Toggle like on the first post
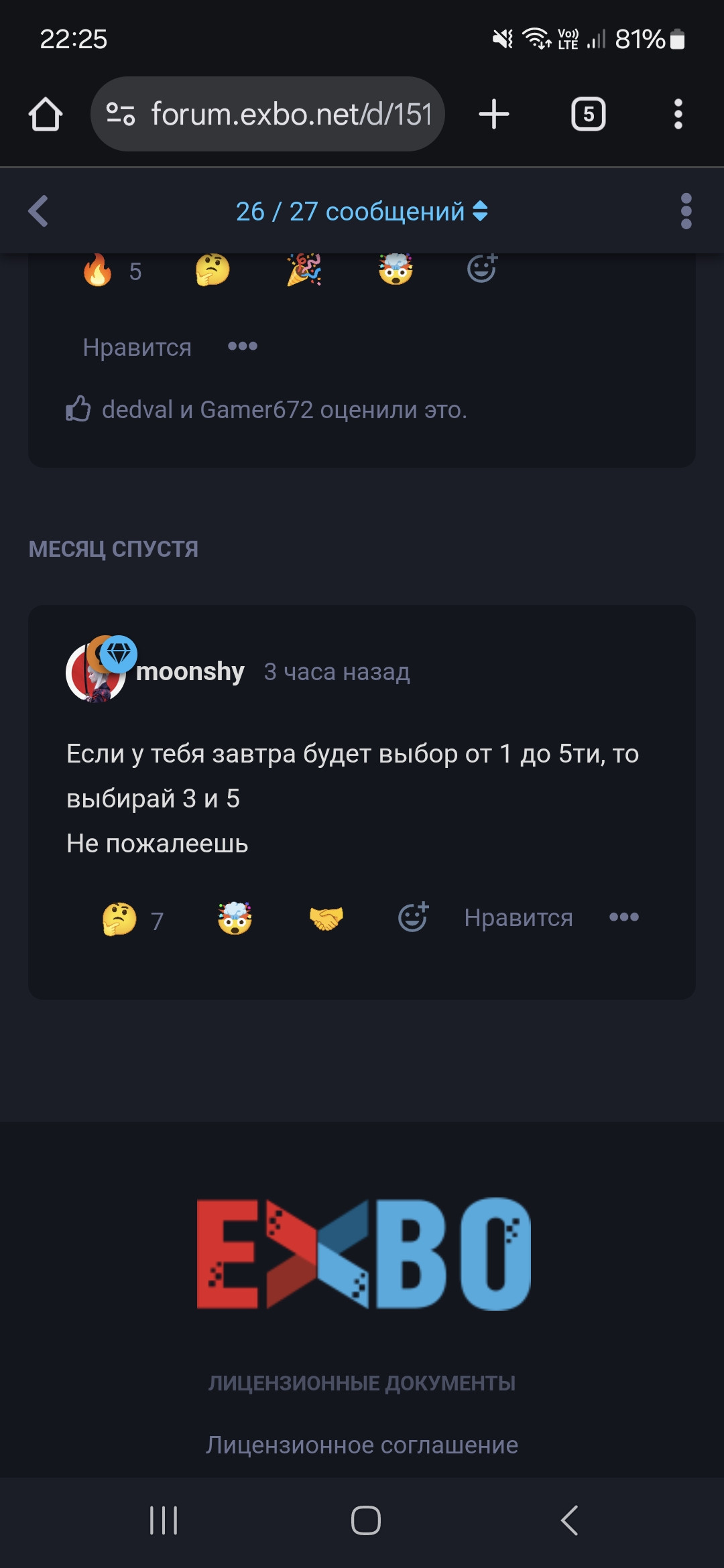Viewport: 724px width, 1568px height. pos(137,346)
